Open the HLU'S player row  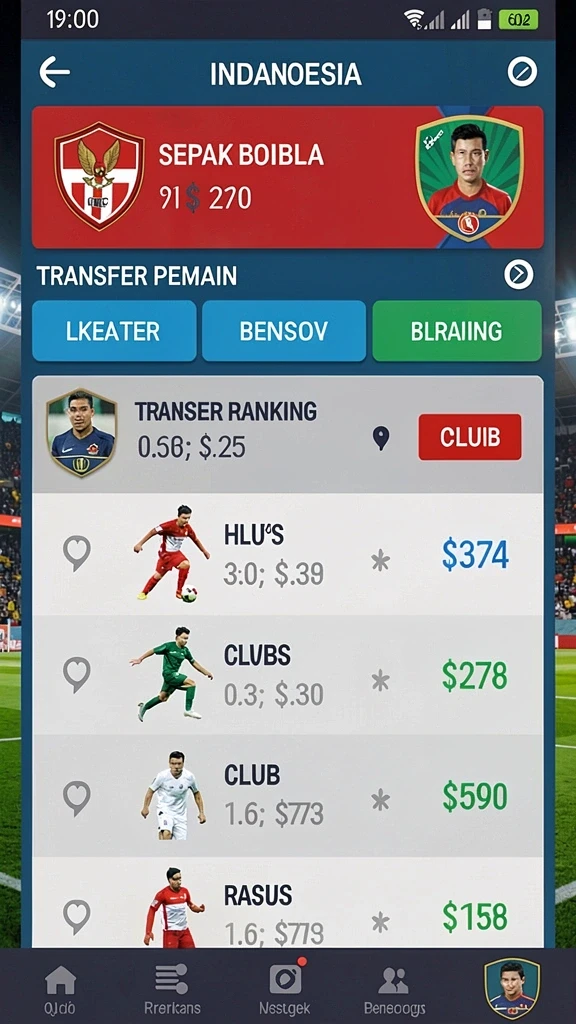(x=287, y=554)
